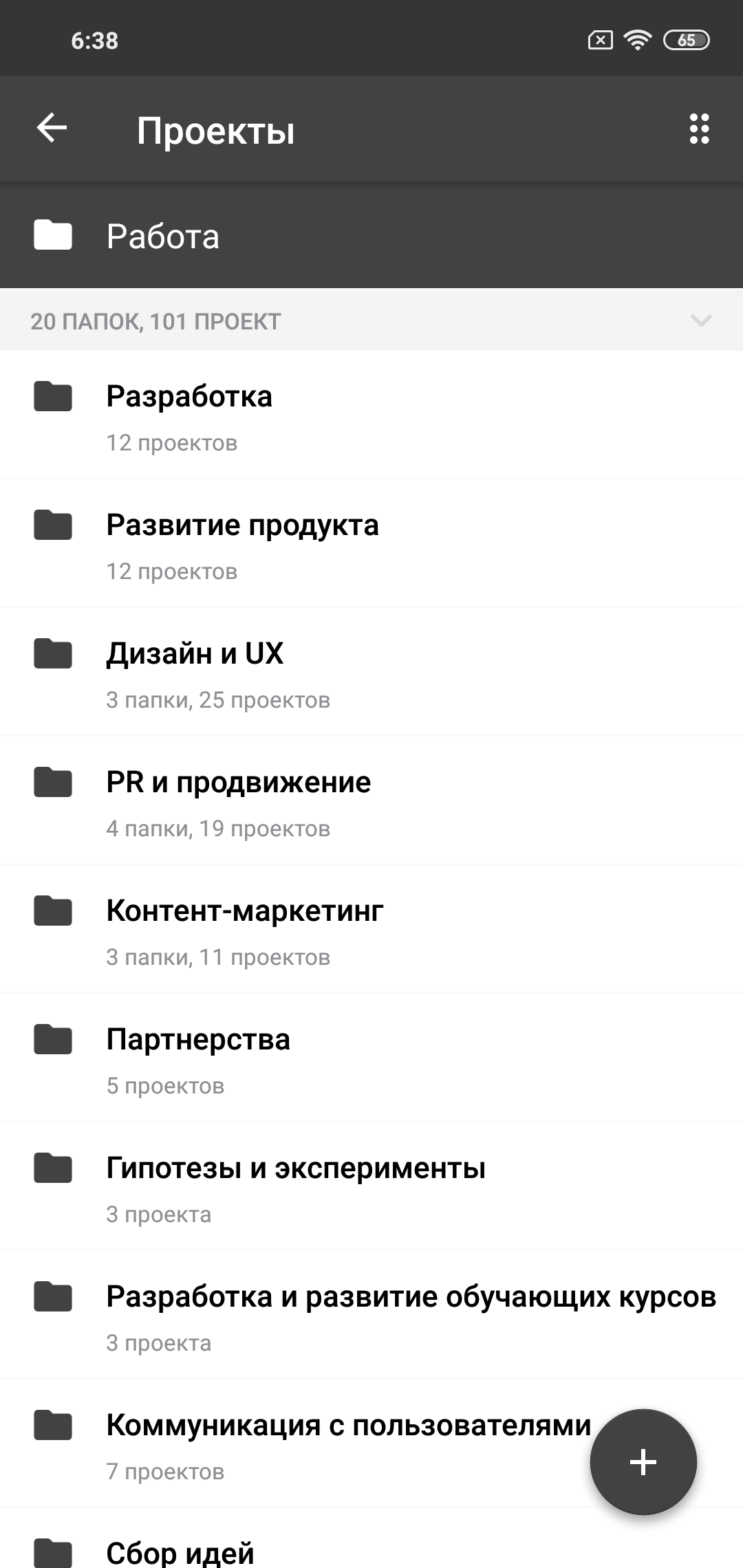The width and height of the screenshot is (743, 1568).
Task: Open the PR и продвижение folder
Action: [371, 801]
